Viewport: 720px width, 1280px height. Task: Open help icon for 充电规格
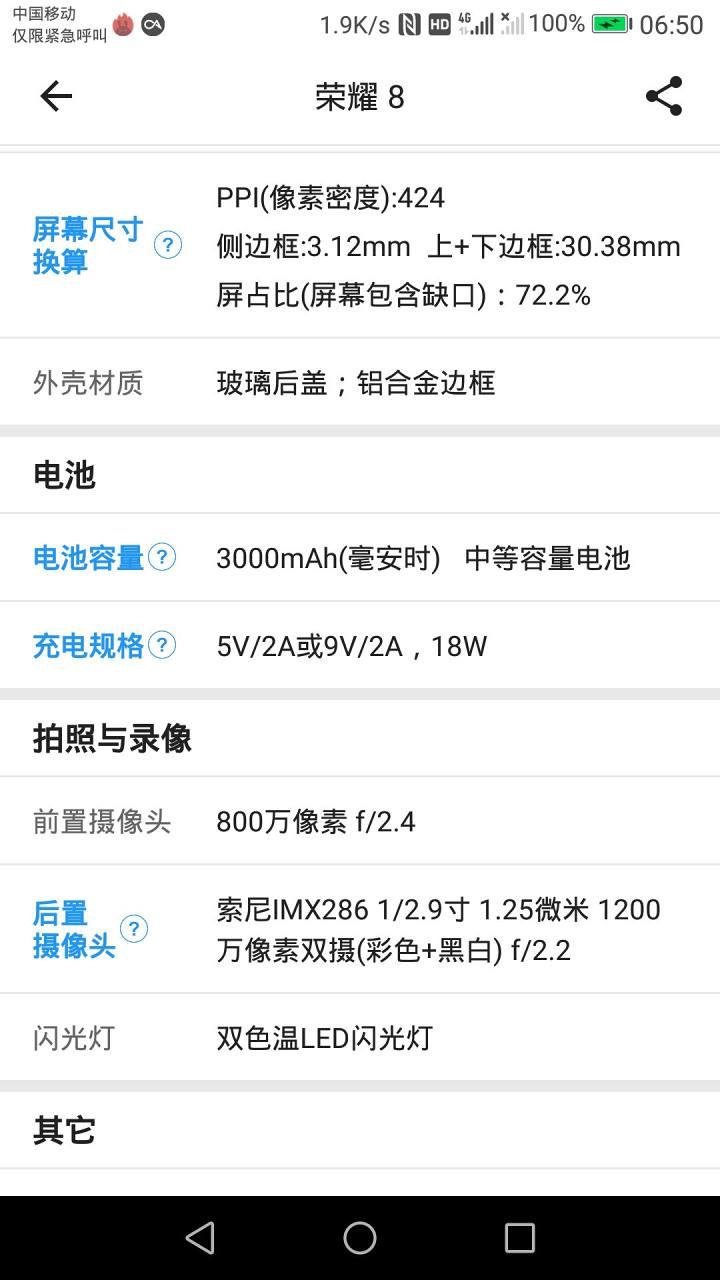click(x=162, y=645)
